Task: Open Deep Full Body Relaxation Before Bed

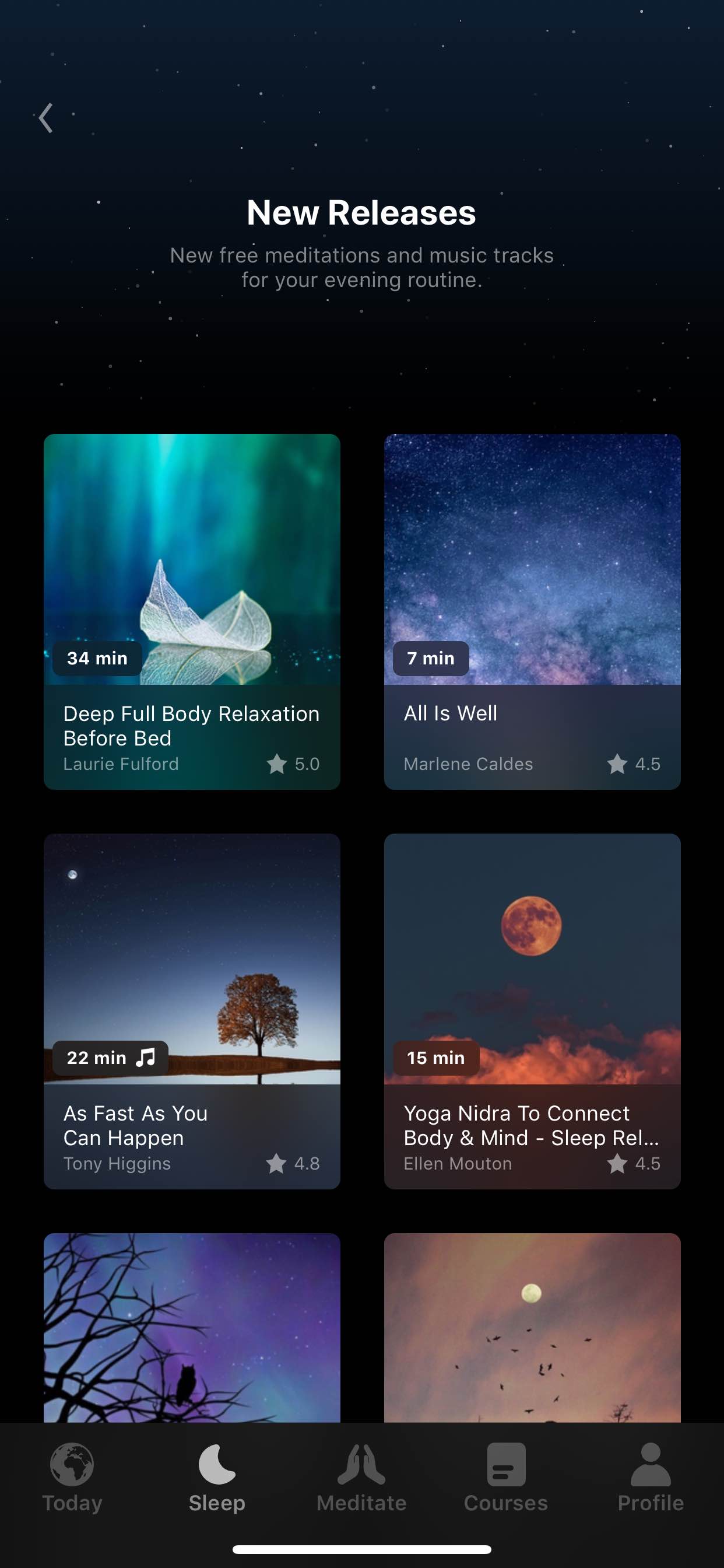Action: click(x=192, y=611)
